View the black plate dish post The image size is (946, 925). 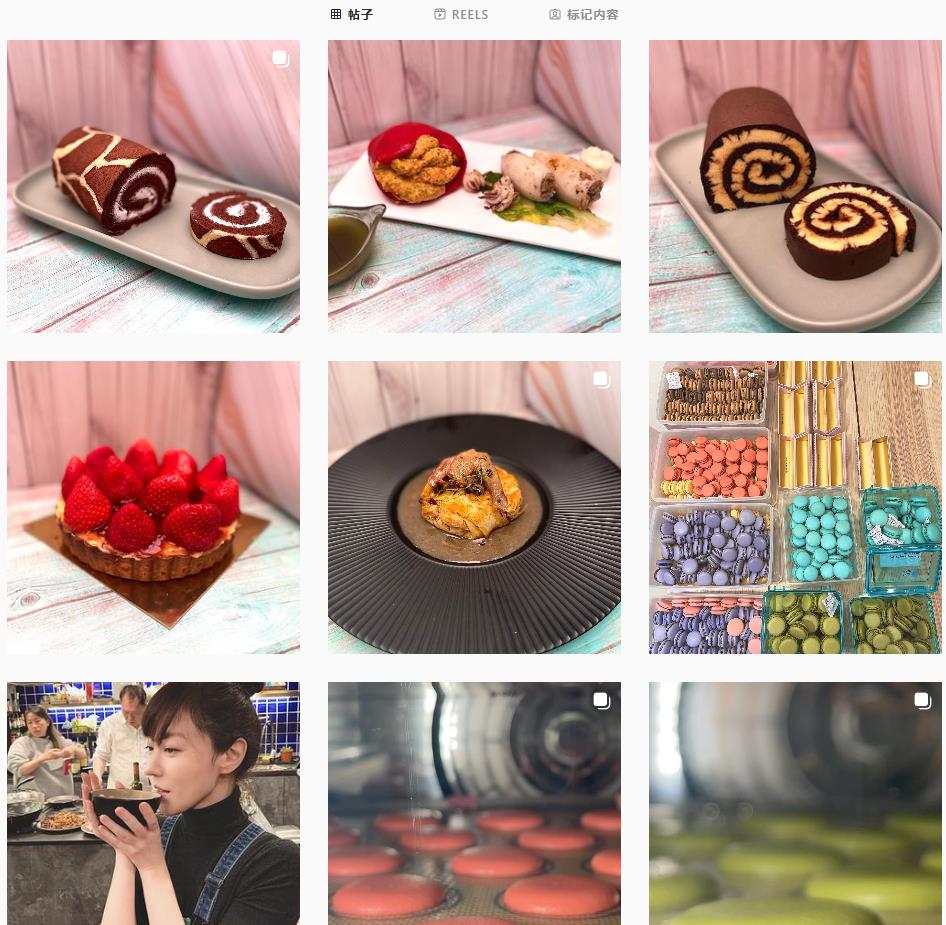coord(474,507)
